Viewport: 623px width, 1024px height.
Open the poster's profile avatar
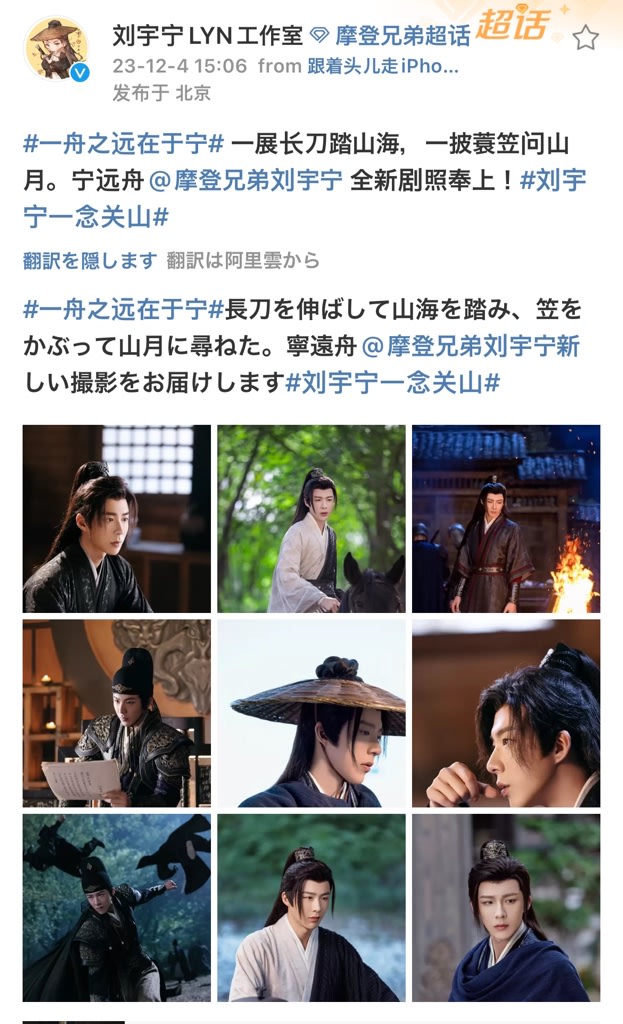57,49
